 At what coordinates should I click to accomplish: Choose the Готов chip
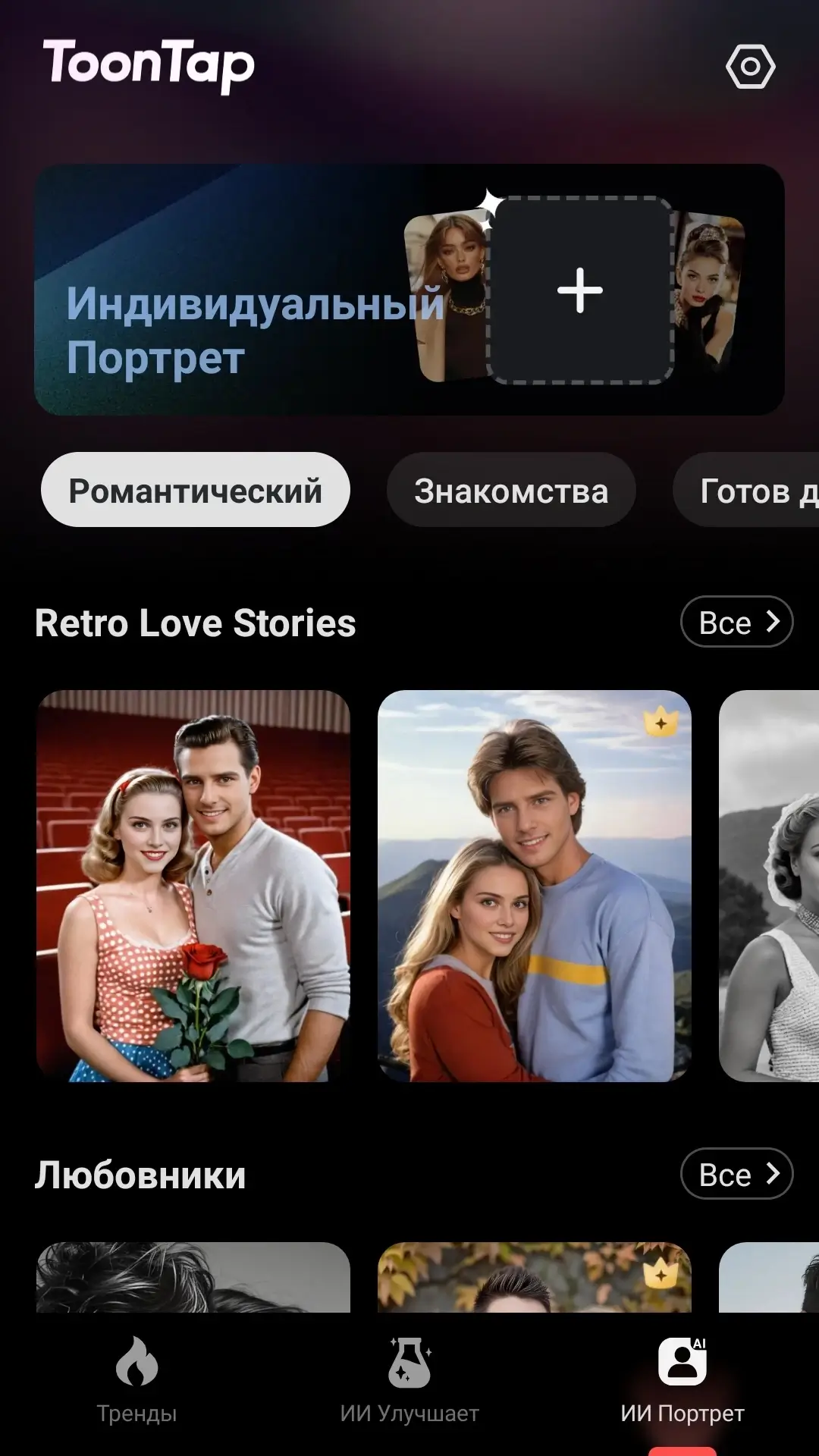(x=746, y=490)
